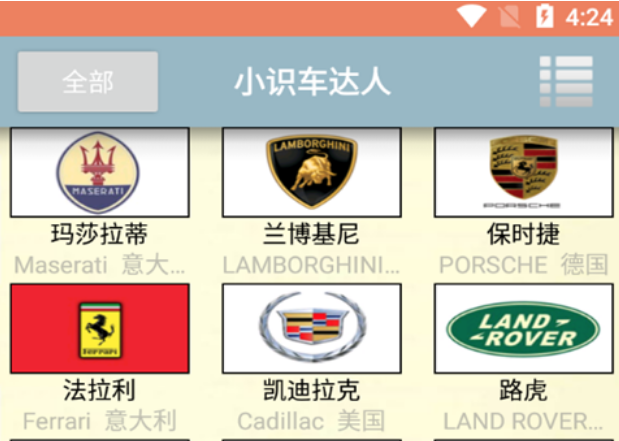Image resolution: width=619 pixels, height=441 pixels.
Task: Tap the 全部 filter button
Action: point(87,82)
